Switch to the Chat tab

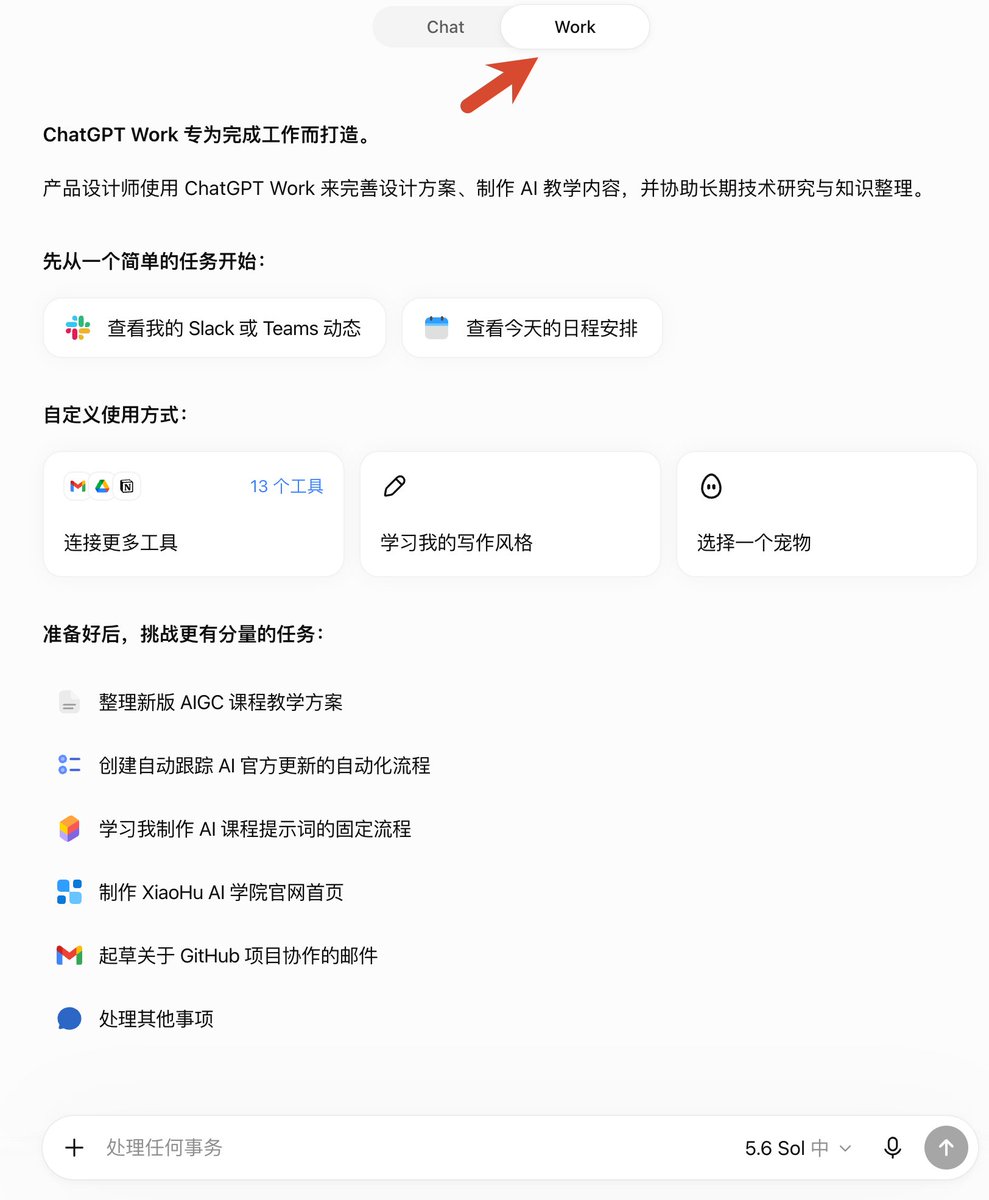(x=445, y=27)
